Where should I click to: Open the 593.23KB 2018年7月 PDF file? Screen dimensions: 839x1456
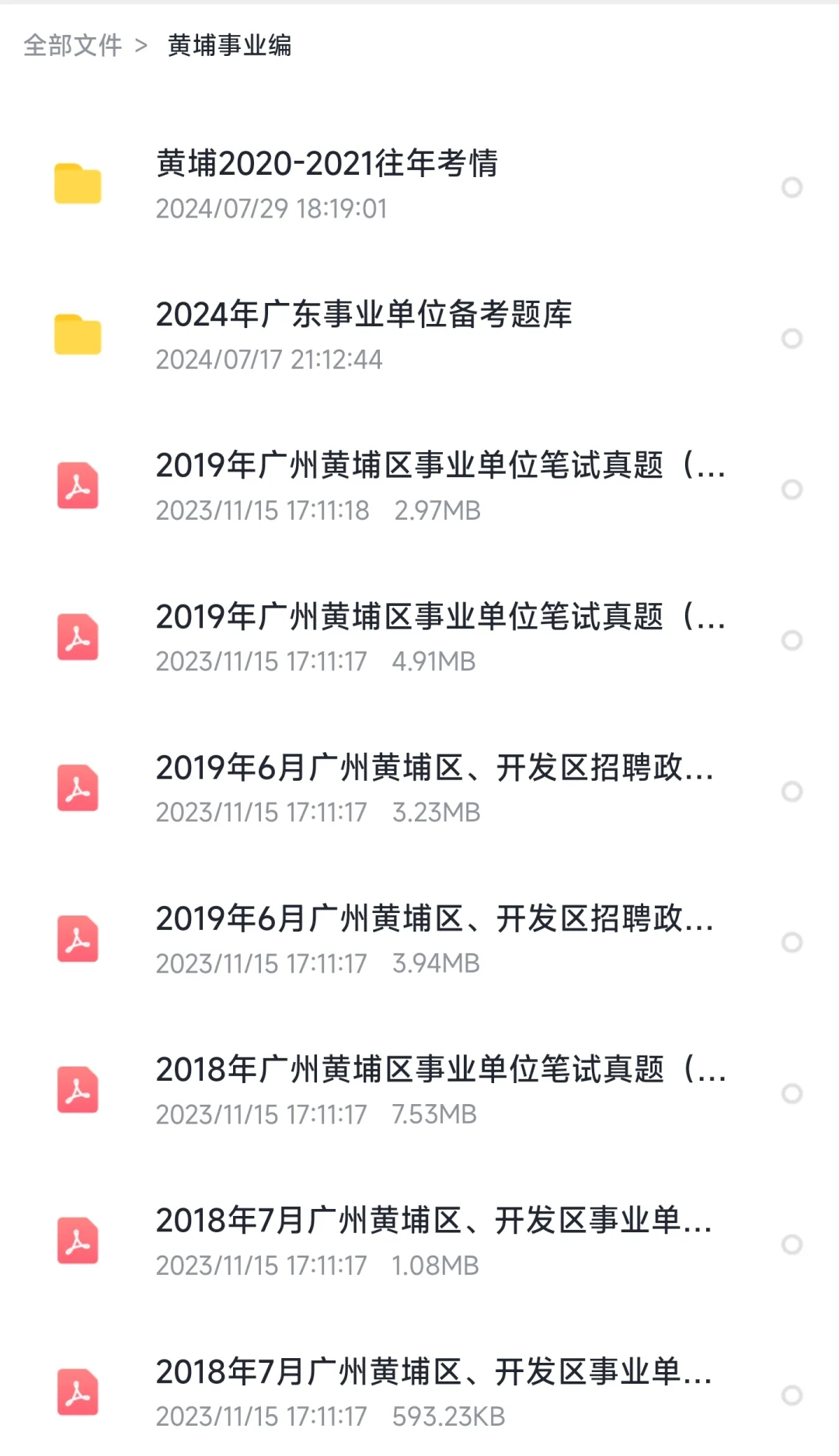tap(419, 1393)
